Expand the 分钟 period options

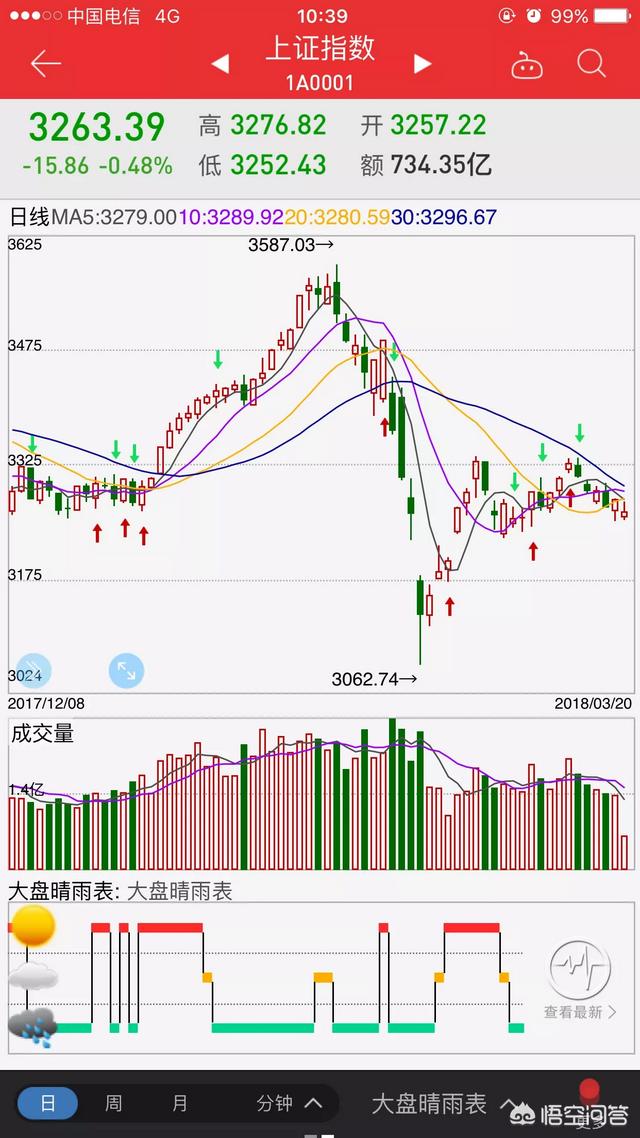288,1103
